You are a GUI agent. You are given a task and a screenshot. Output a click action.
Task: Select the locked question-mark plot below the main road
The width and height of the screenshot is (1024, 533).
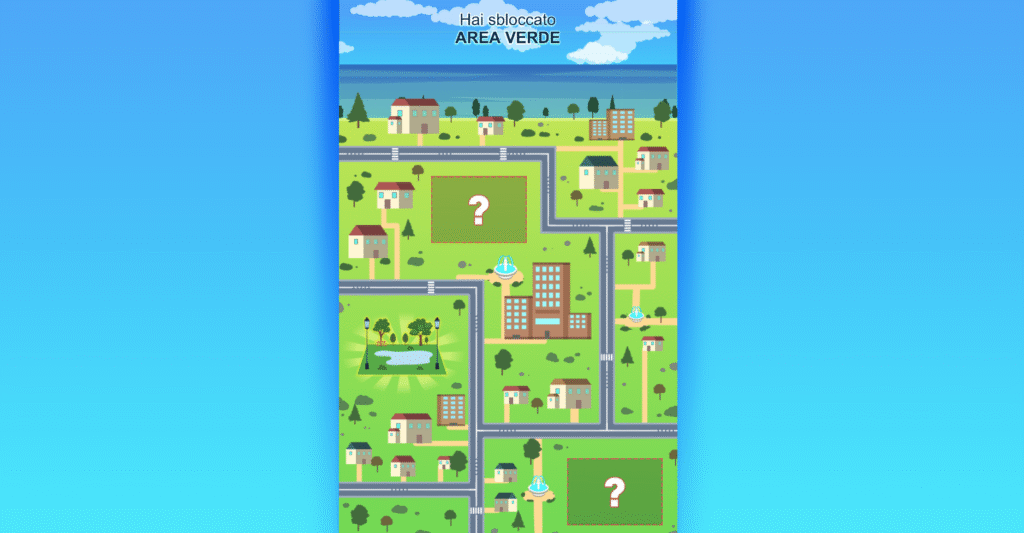(x=614, y=491)
